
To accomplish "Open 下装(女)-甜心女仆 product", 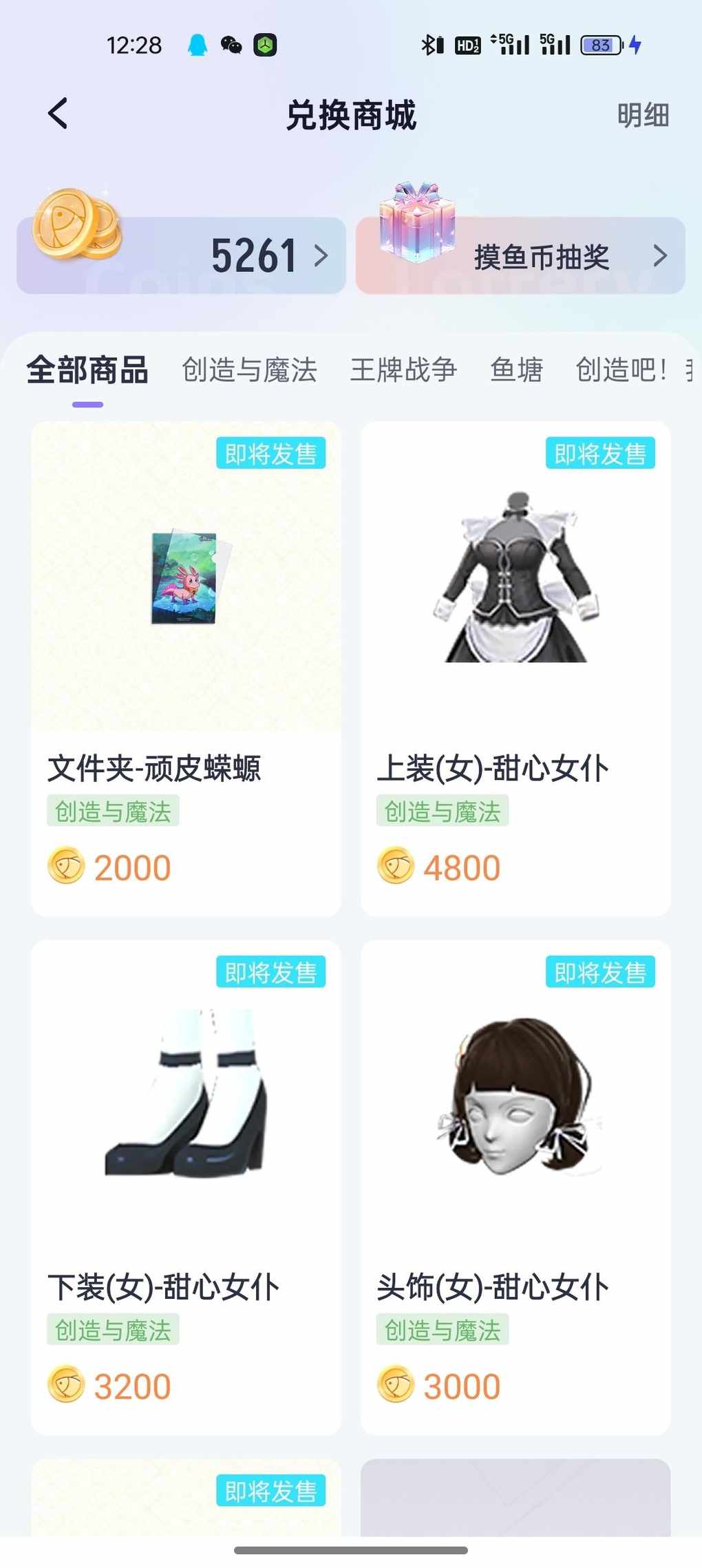I will [x=186, y=1187].
